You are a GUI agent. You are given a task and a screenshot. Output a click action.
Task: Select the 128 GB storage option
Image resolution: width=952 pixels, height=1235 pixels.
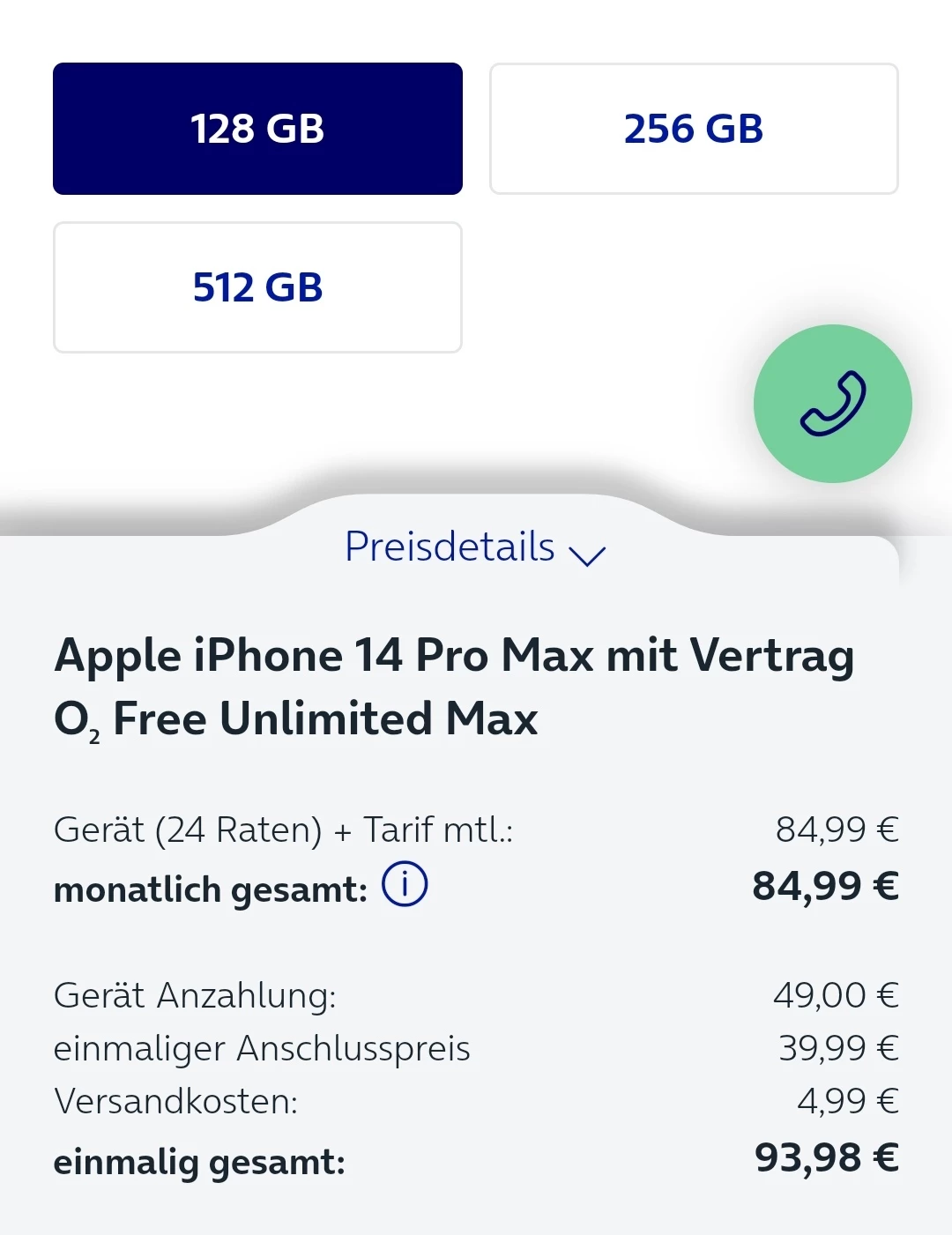257,129
